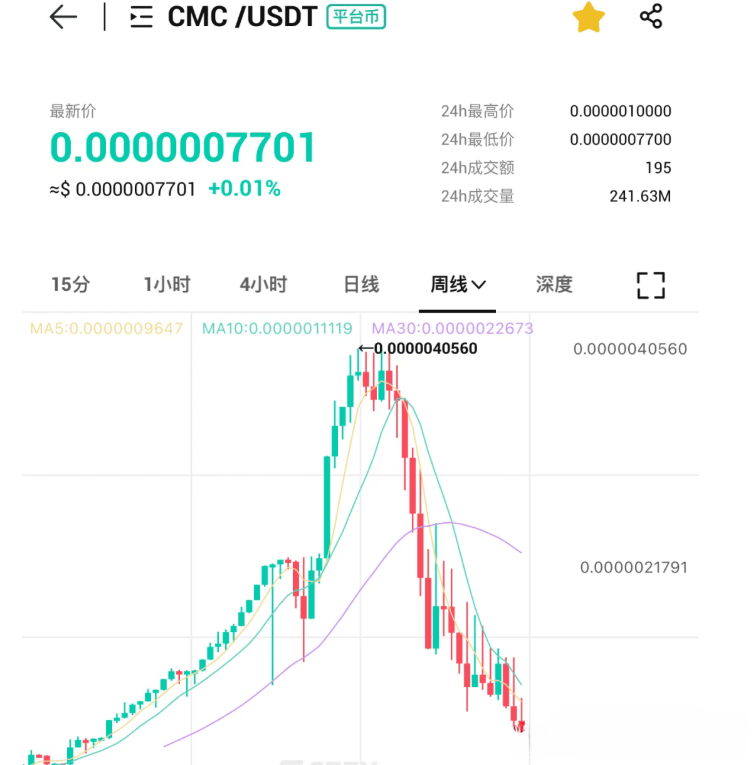Select the 1小时 chart interval

pos(166,285)
